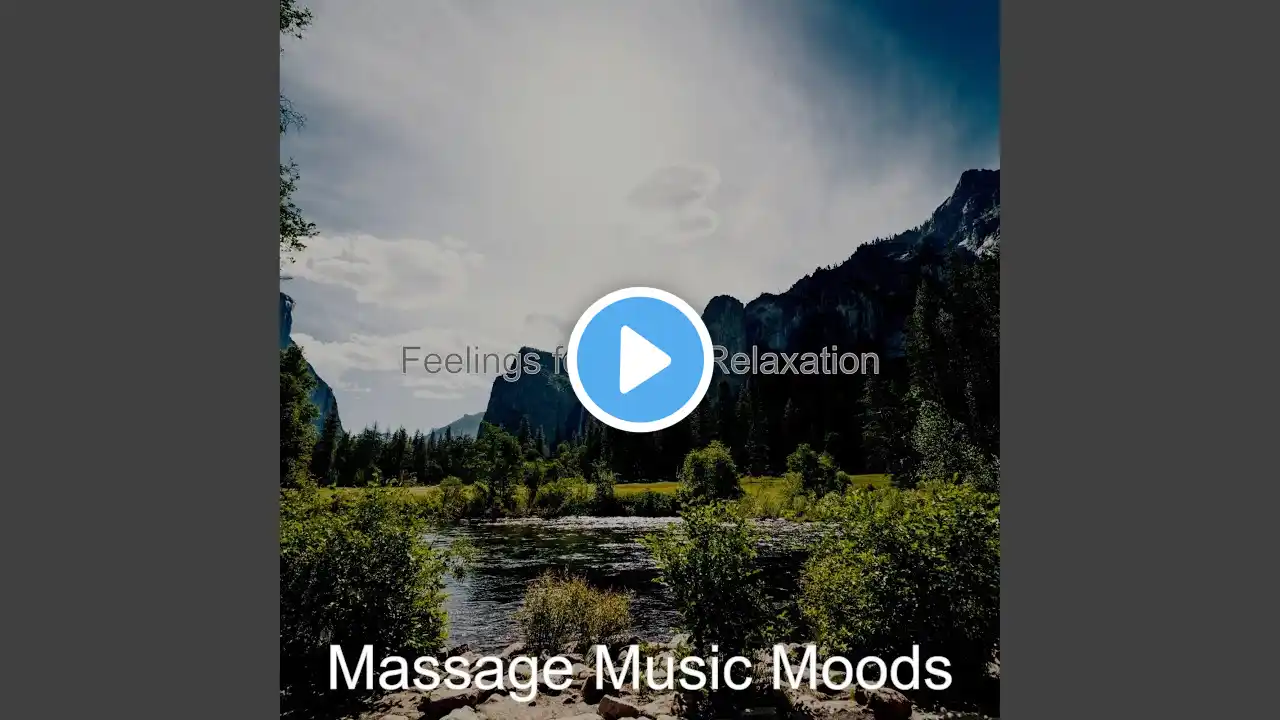Play the Massage Music Moods video

(640, 360)
